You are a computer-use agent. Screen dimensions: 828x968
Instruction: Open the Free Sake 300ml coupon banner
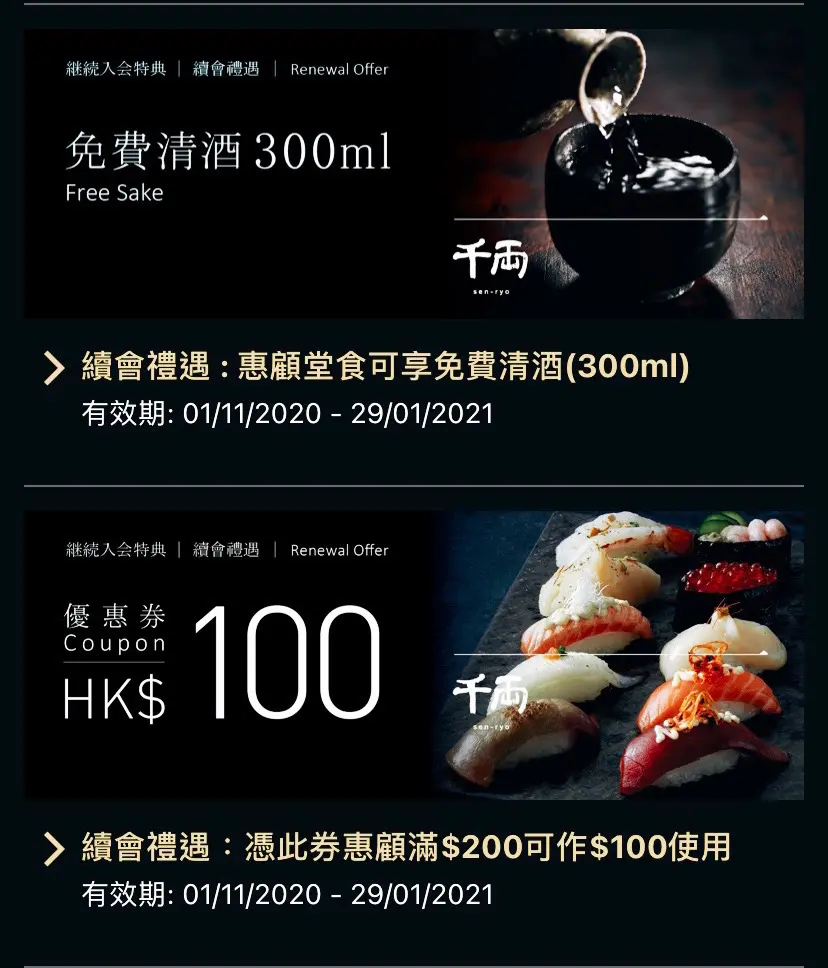[x=414, y=174]
